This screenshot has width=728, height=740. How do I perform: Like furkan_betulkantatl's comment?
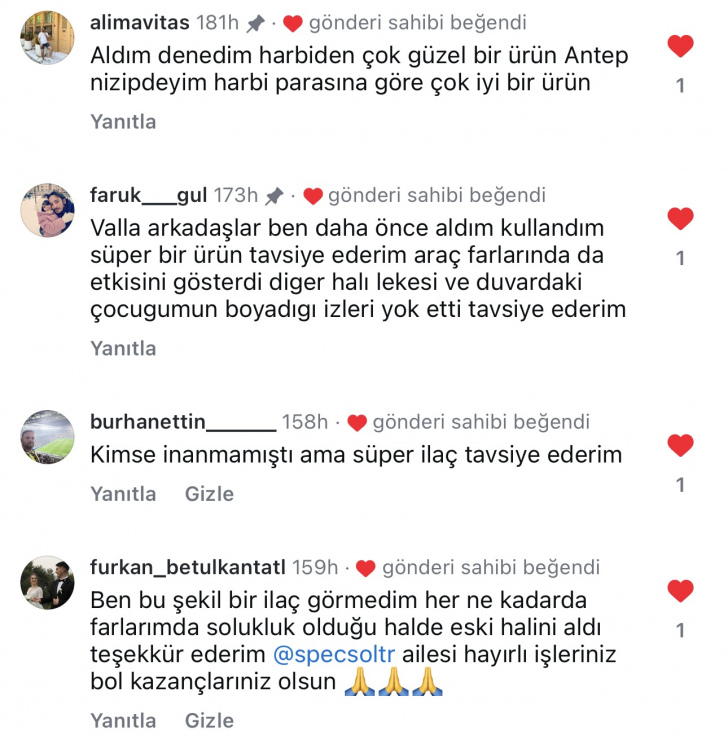click(680, 591)
